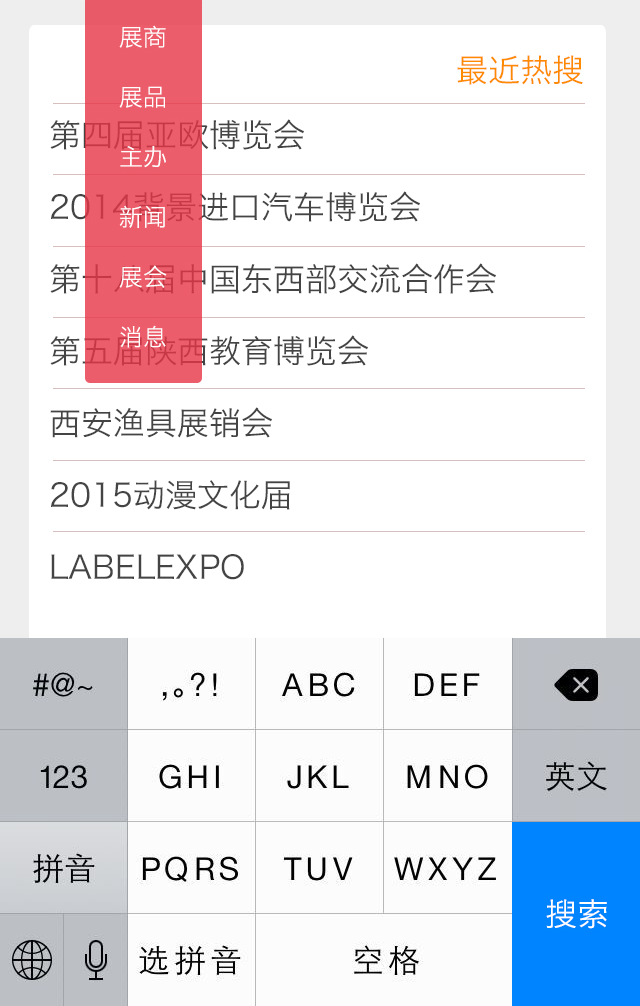Start voice dictation with the microphone key
Screen dimensions: 640x1006
[96, 960]
